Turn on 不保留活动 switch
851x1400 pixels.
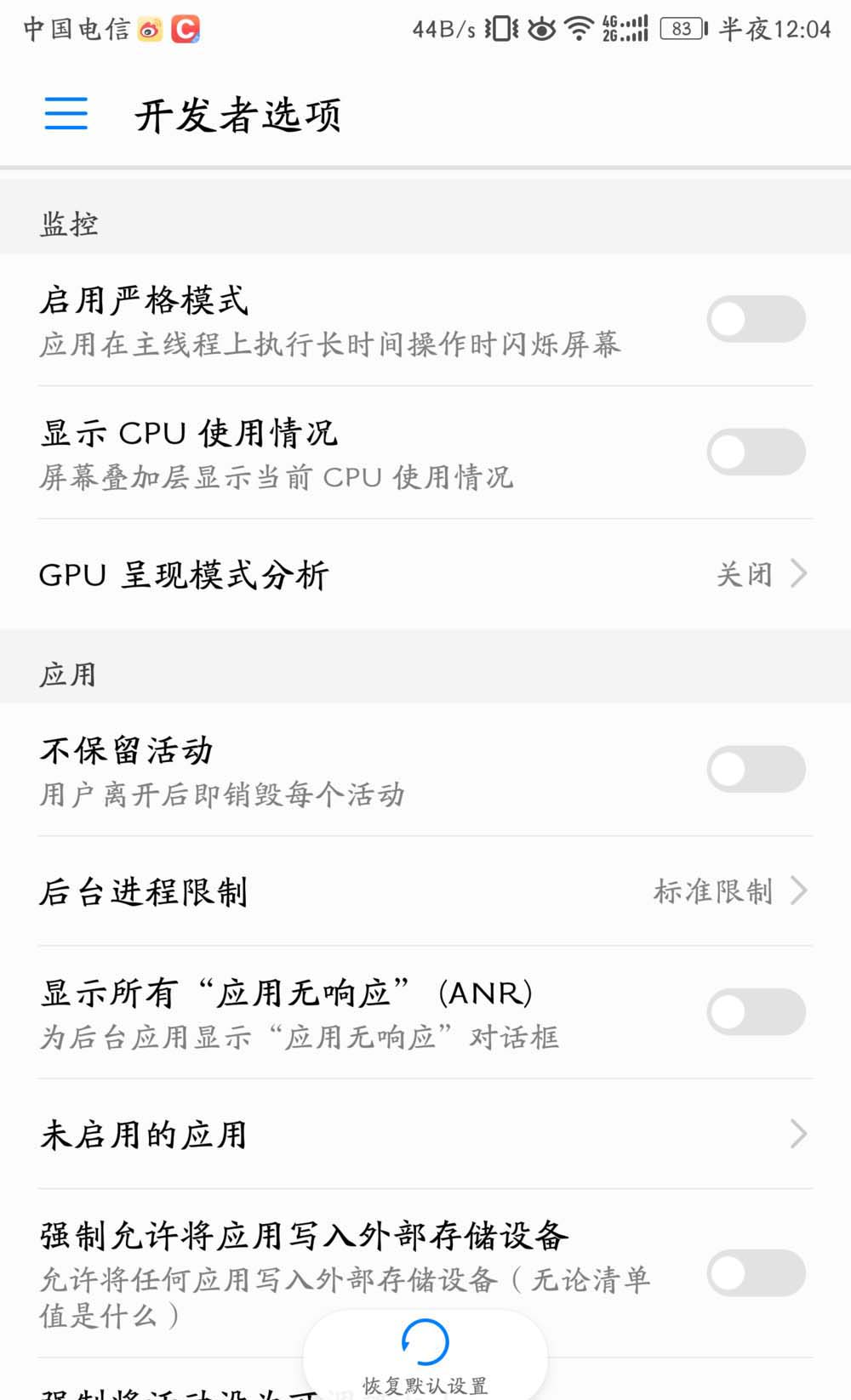point(756,770)
